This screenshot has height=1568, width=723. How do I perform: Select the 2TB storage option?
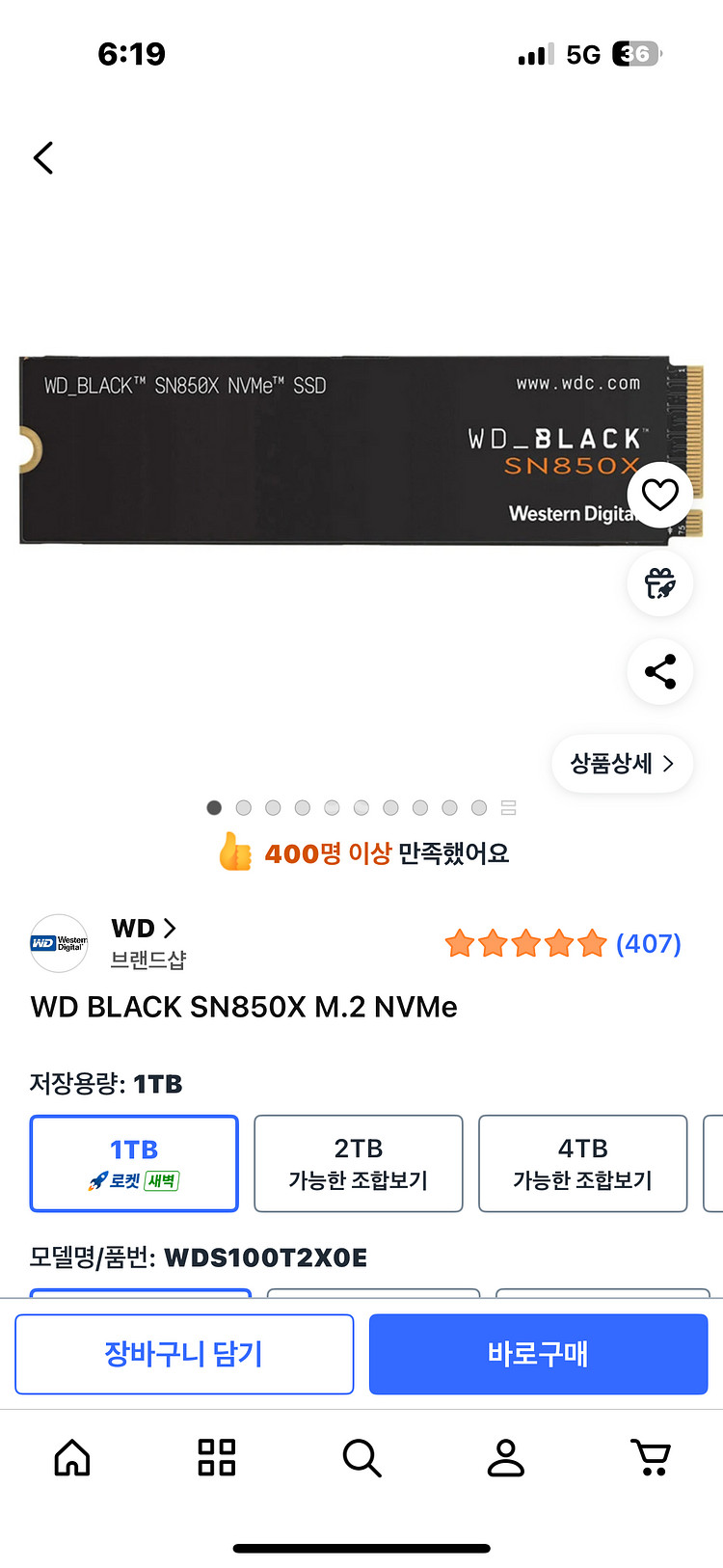pyautogui.click(x=359, y=1163)
